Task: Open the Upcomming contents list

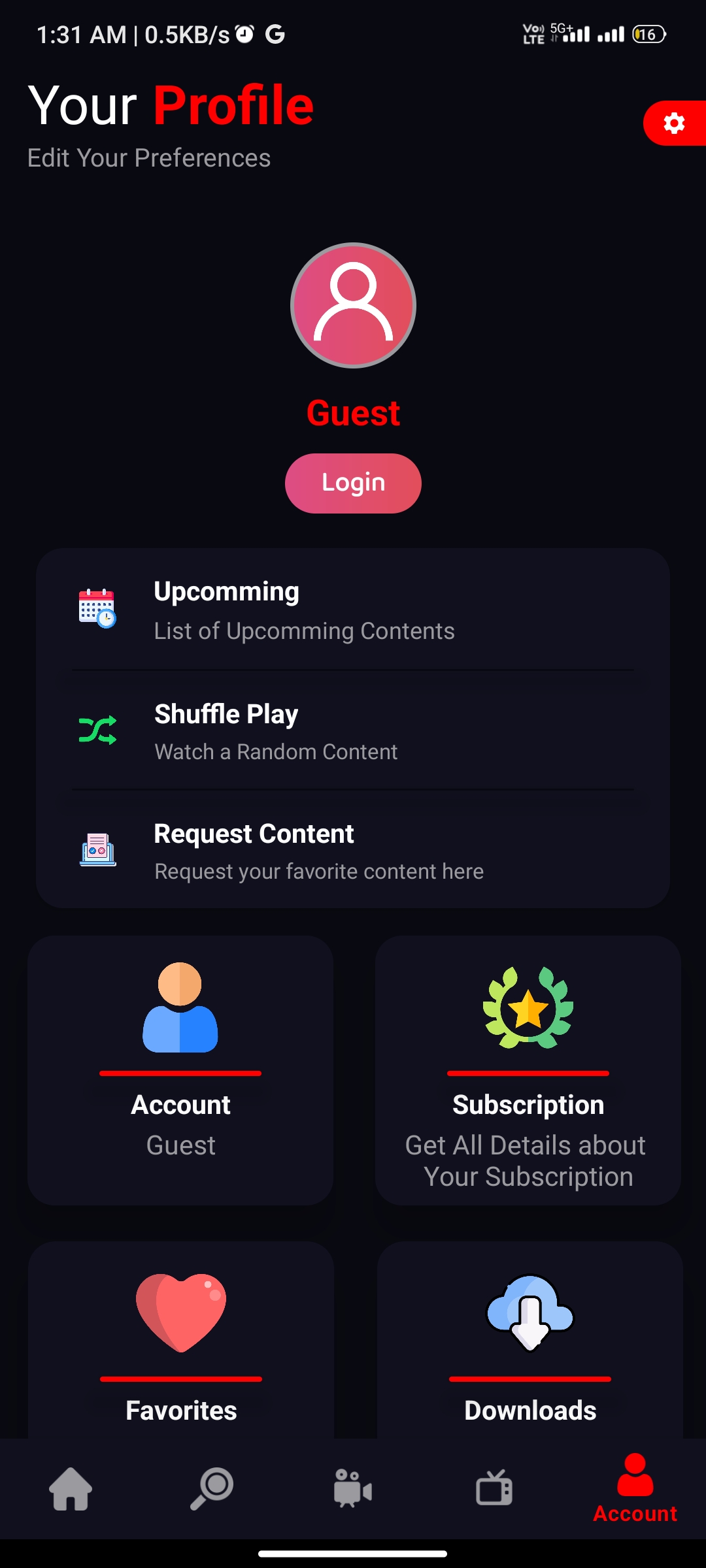Action: [x=353, y=610]
